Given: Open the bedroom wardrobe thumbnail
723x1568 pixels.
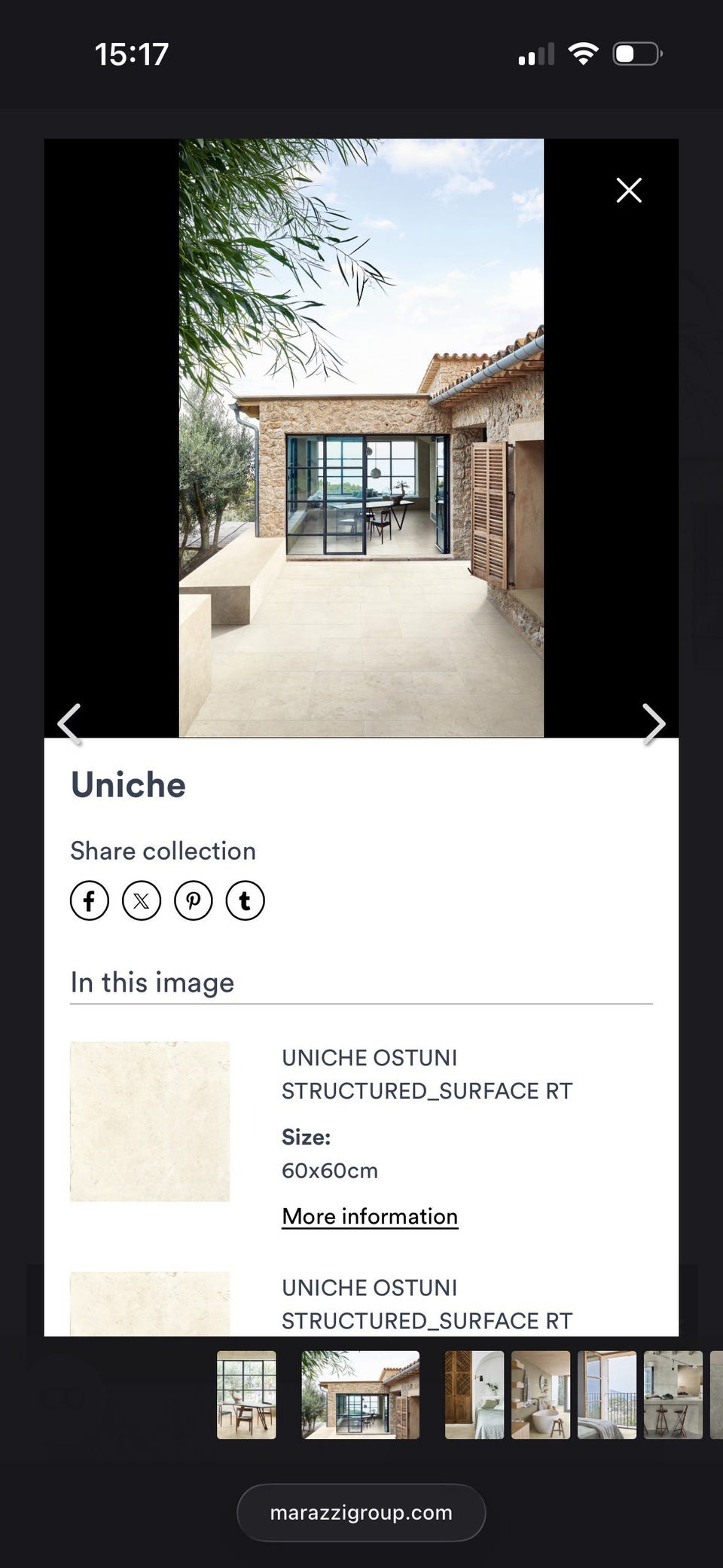Looking at the screenshot, I should pos(474,1395).
